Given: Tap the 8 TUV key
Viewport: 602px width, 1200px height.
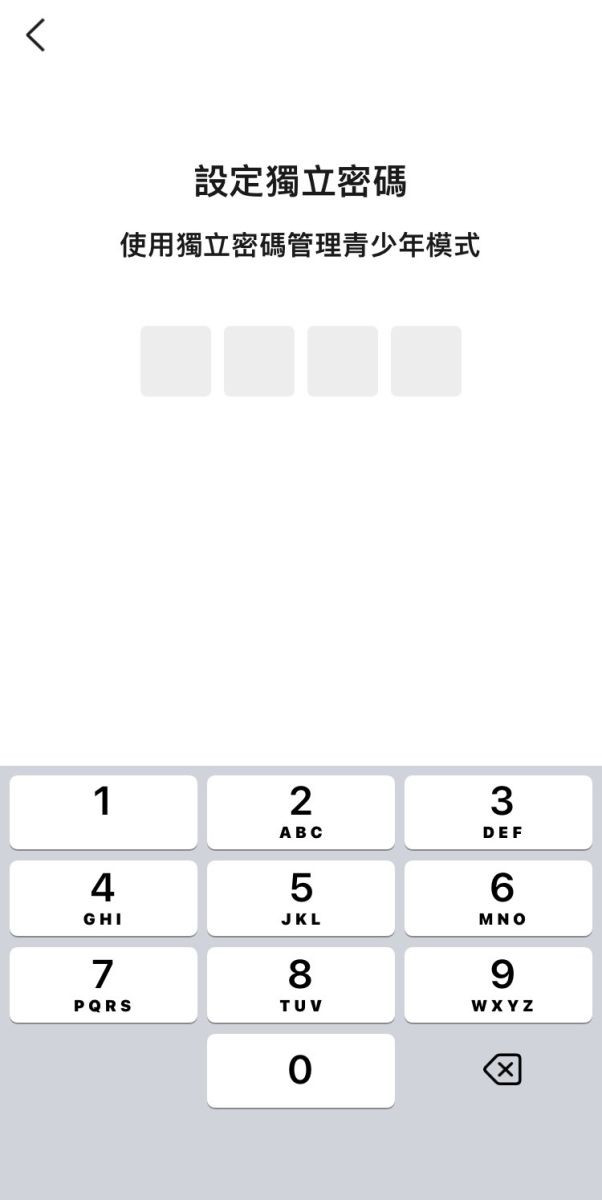Looking at the screenshot, I should pos(301,985).
